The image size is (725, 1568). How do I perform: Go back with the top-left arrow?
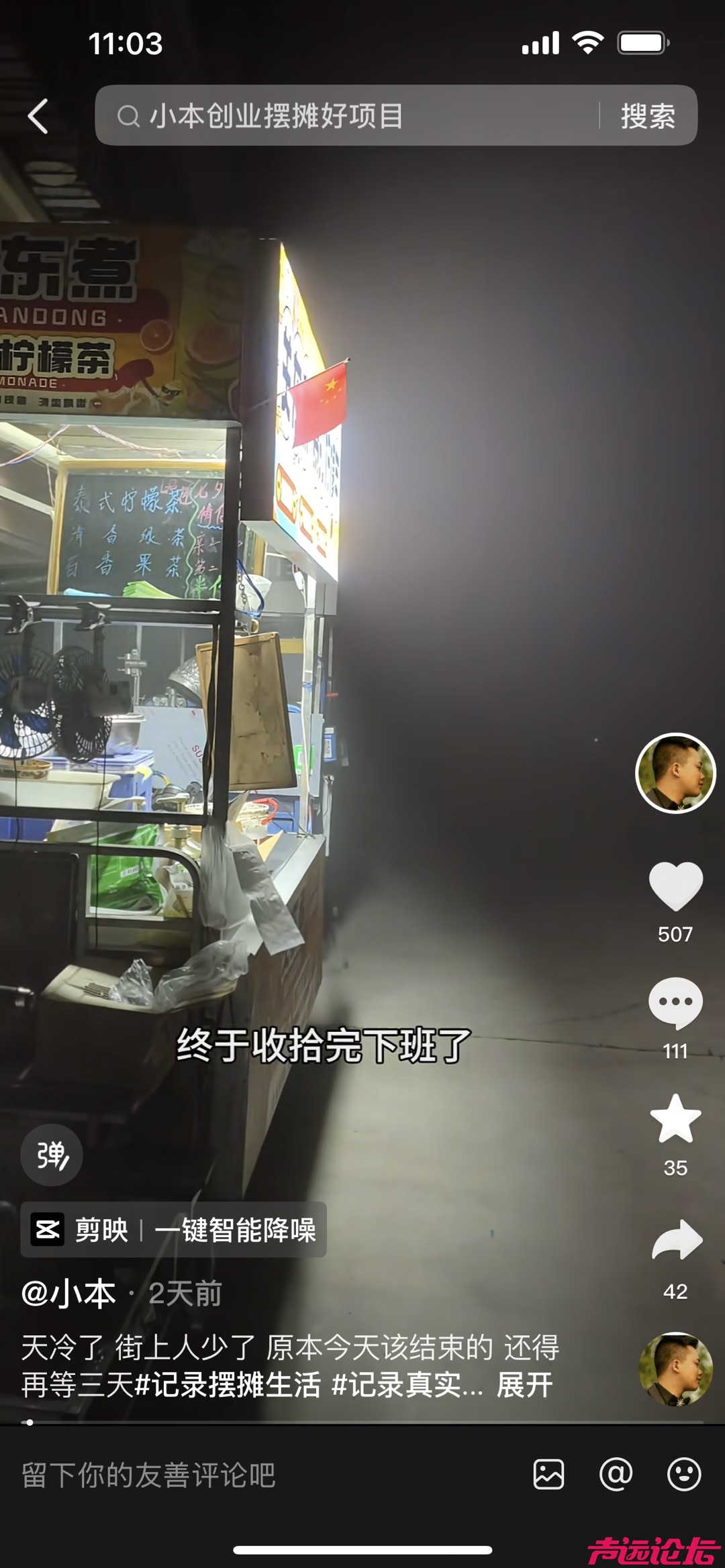point(38,116)
